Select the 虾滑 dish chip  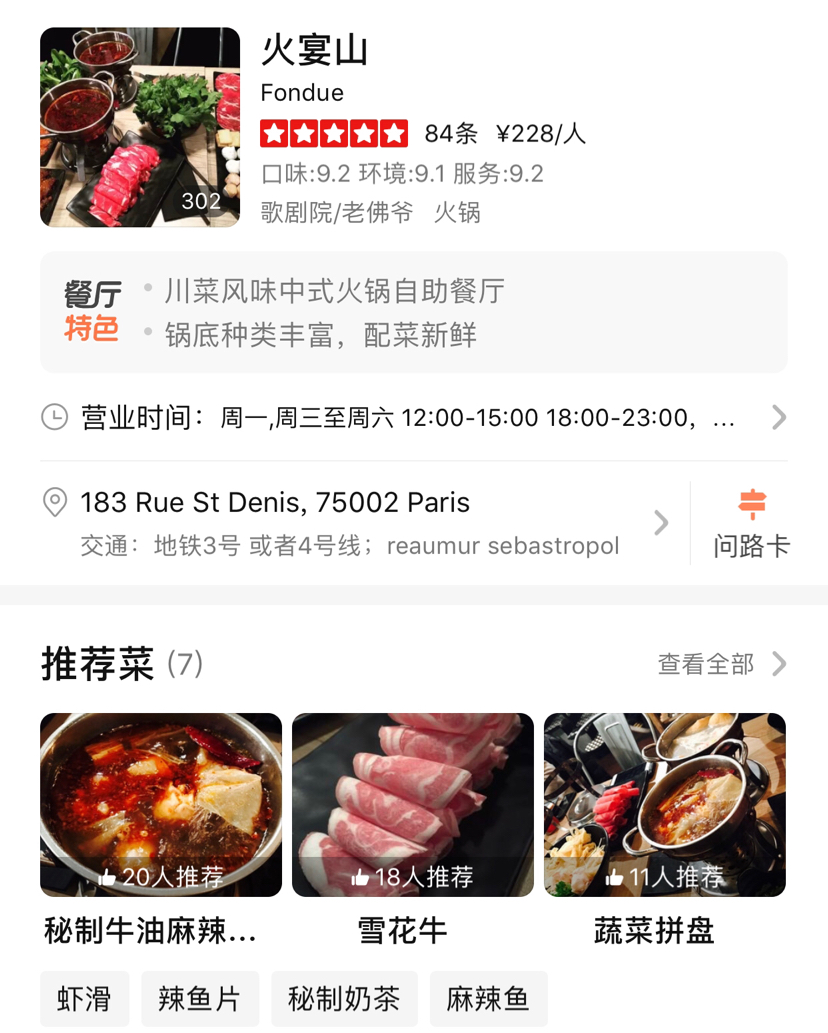(x=85, y=998)
